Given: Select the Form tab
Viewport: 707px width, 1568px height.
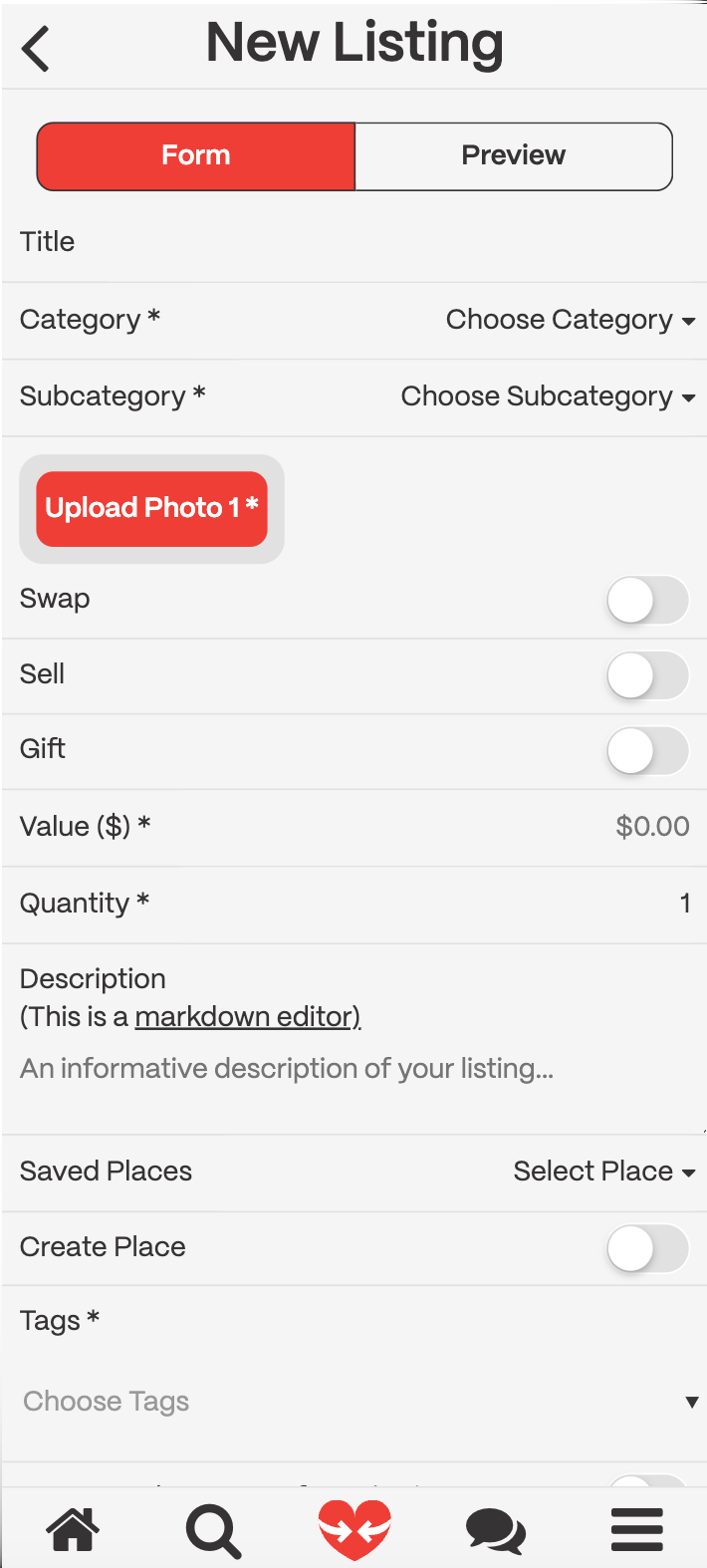Looking at the screenshot, I should (x=196, y=155).
